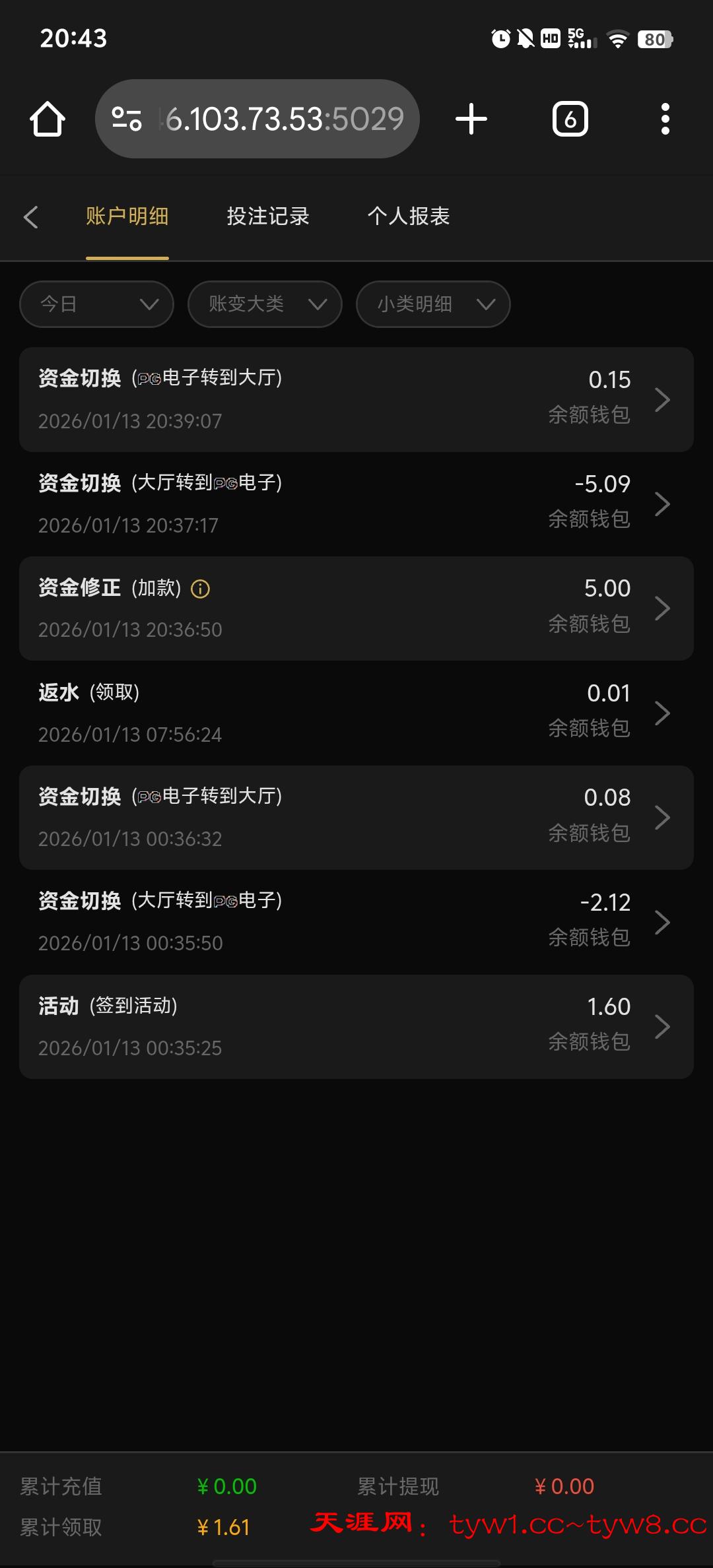713x1568 pixels.
Task: Open the browser home page
Action: 48,119
